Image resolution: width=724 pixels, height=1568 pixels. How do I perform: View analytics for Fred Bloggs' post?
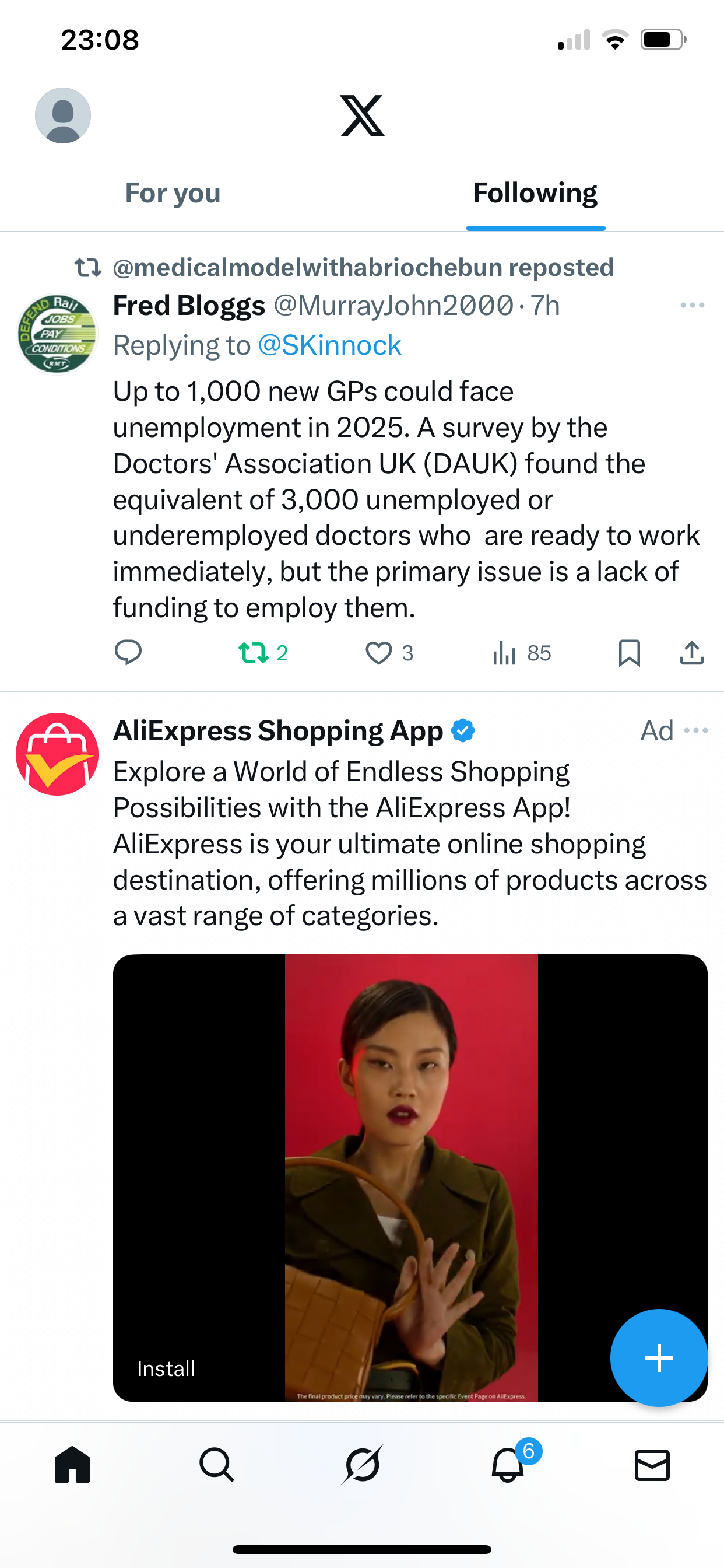coord(505,653)
